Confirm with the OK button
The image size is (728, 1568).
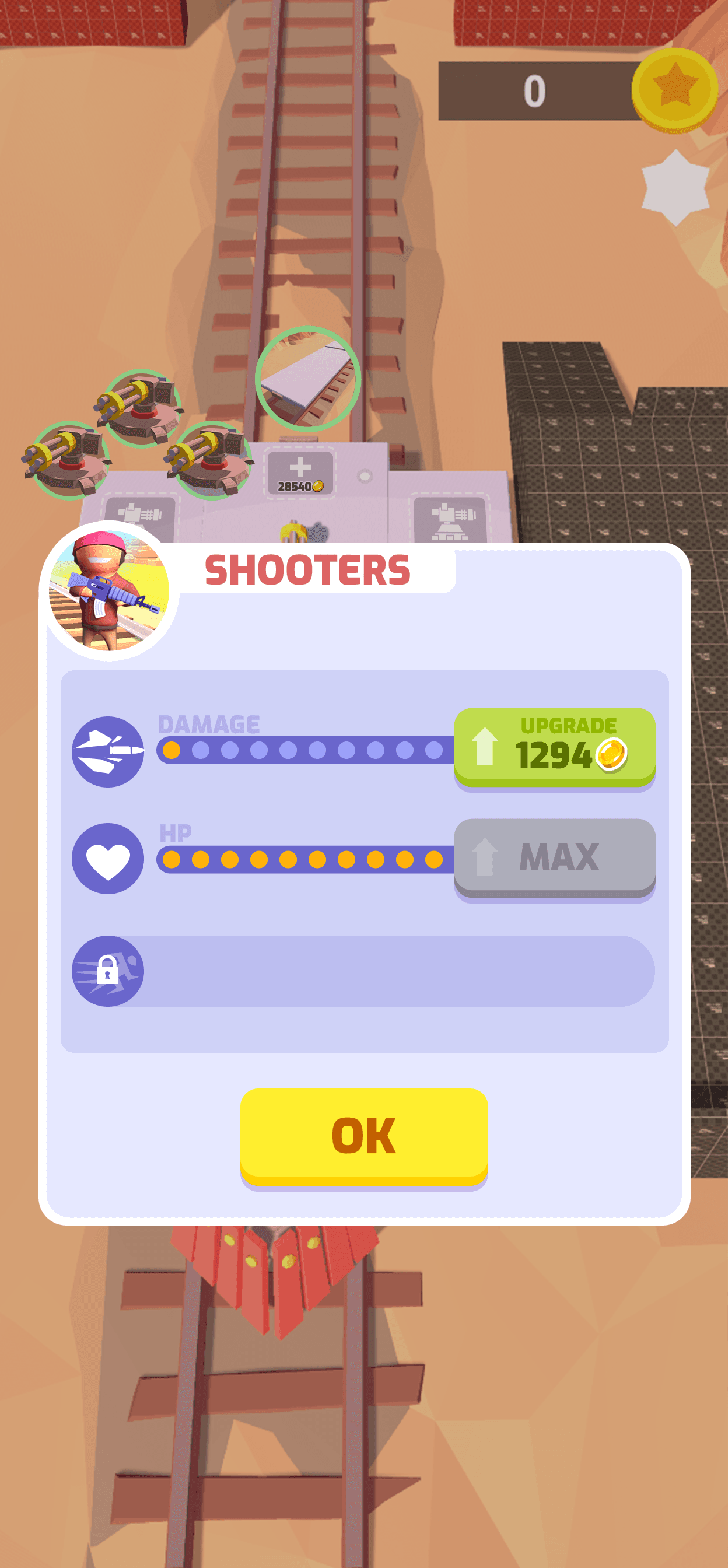pos(363,1136)
